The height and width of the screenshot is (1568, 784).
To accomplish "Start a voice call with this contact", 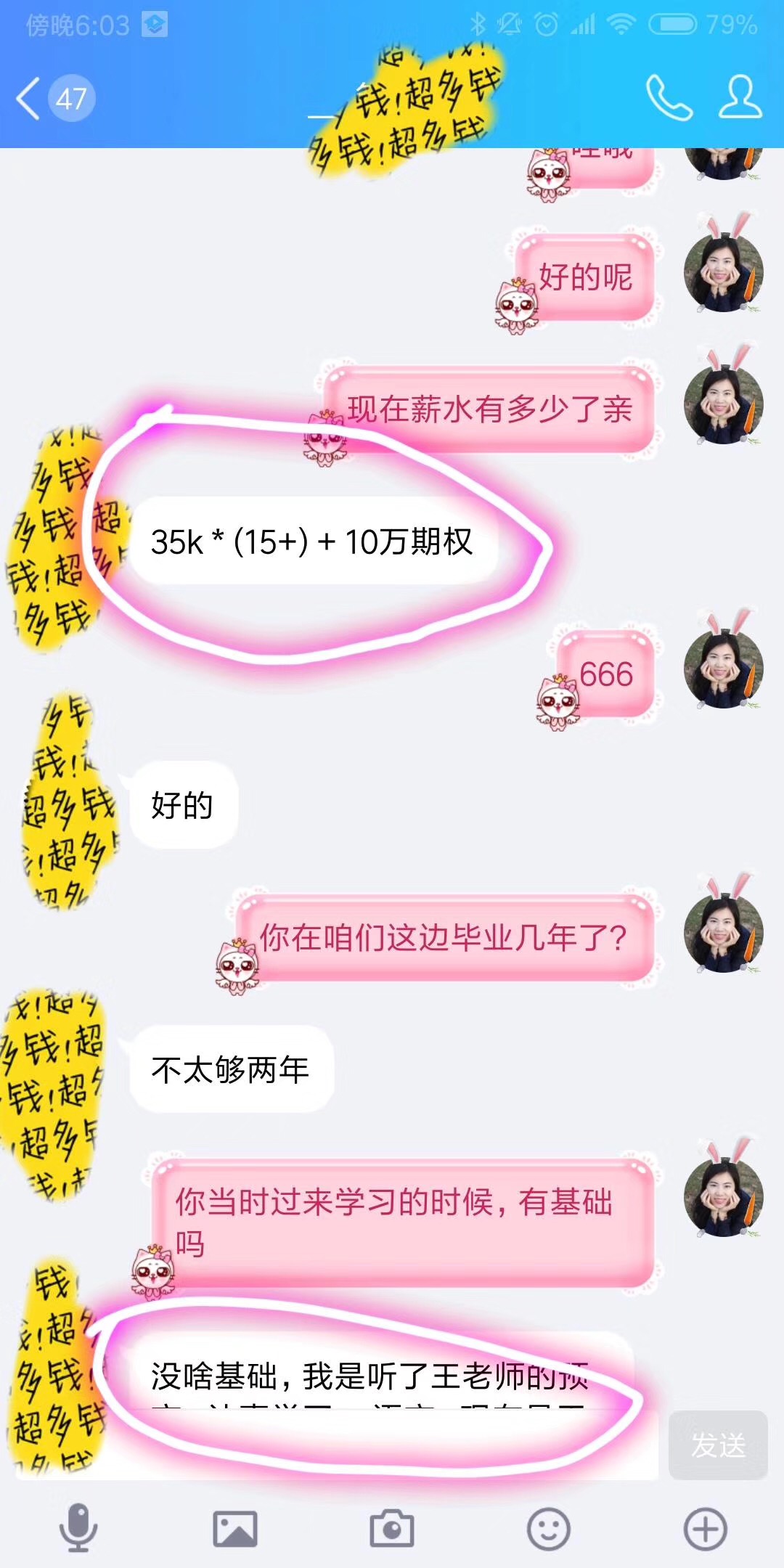I will [x=669, y=98].
